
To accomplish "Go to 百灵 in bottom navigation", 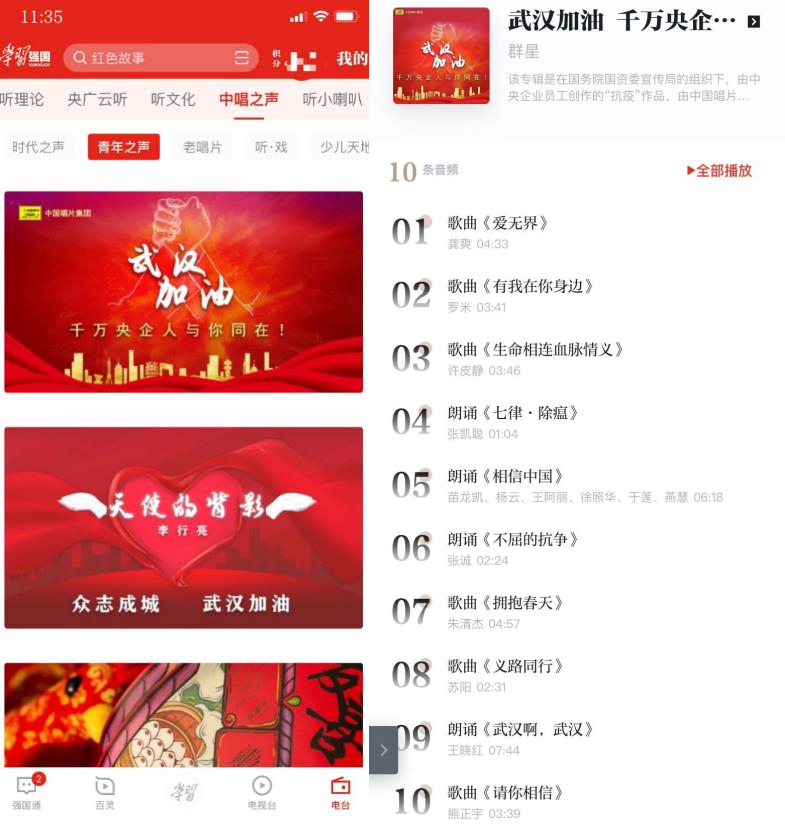I will (104, 793).
